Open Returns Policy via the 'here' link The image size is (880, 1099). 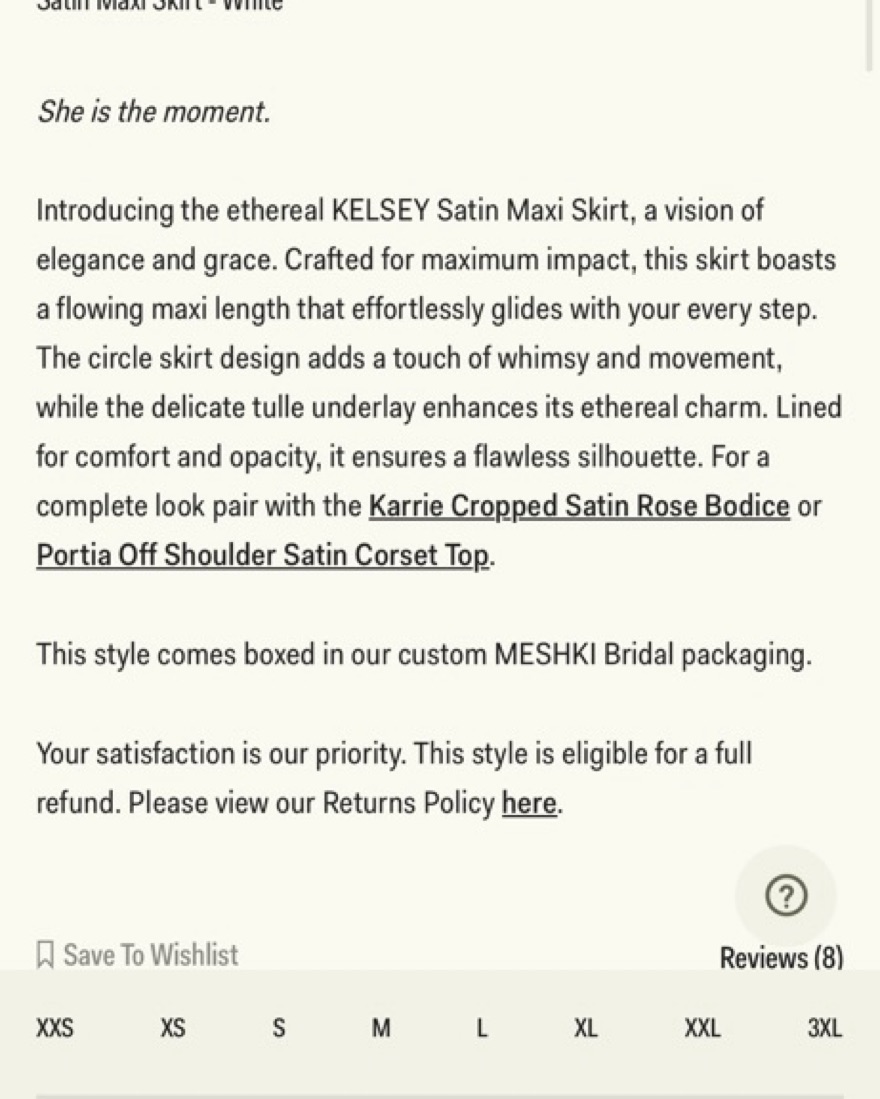(529, 803)
